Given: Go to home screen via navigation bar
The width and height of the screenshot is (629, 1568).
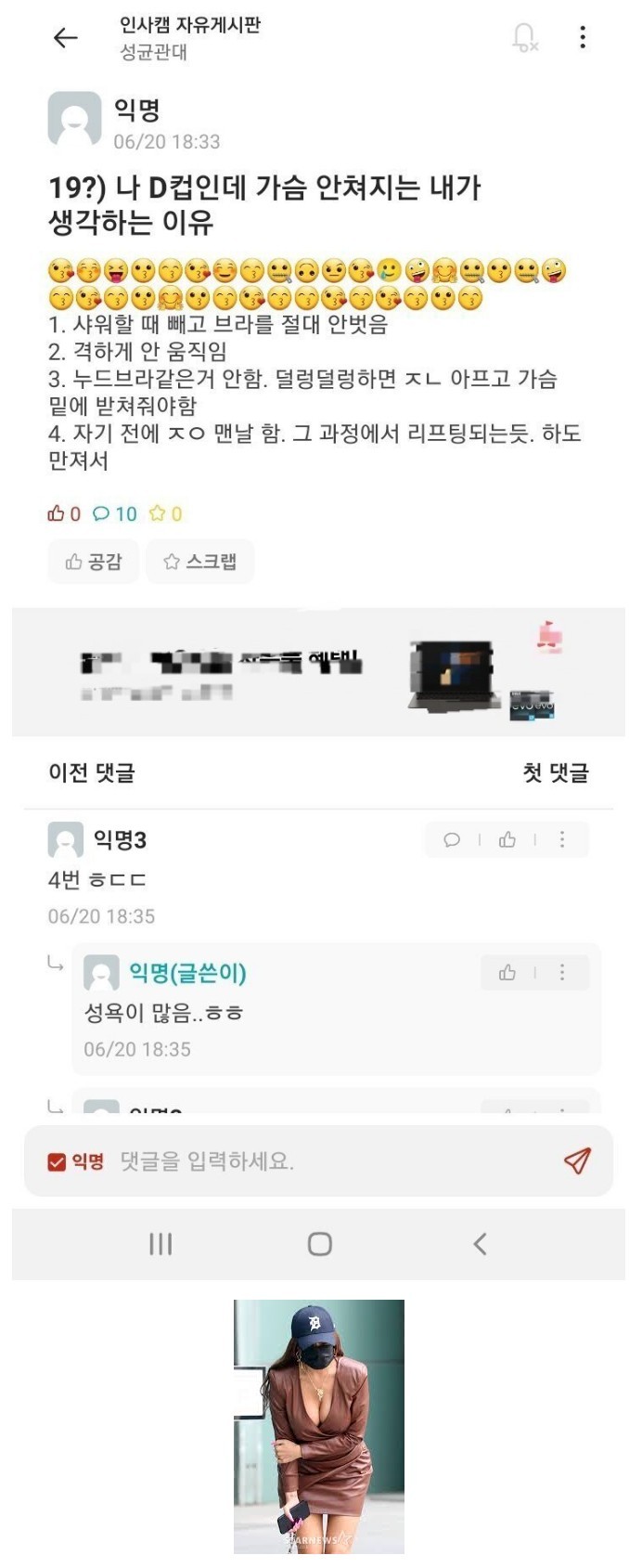Looking at the screenshot, I should [x=319, y=1244].
